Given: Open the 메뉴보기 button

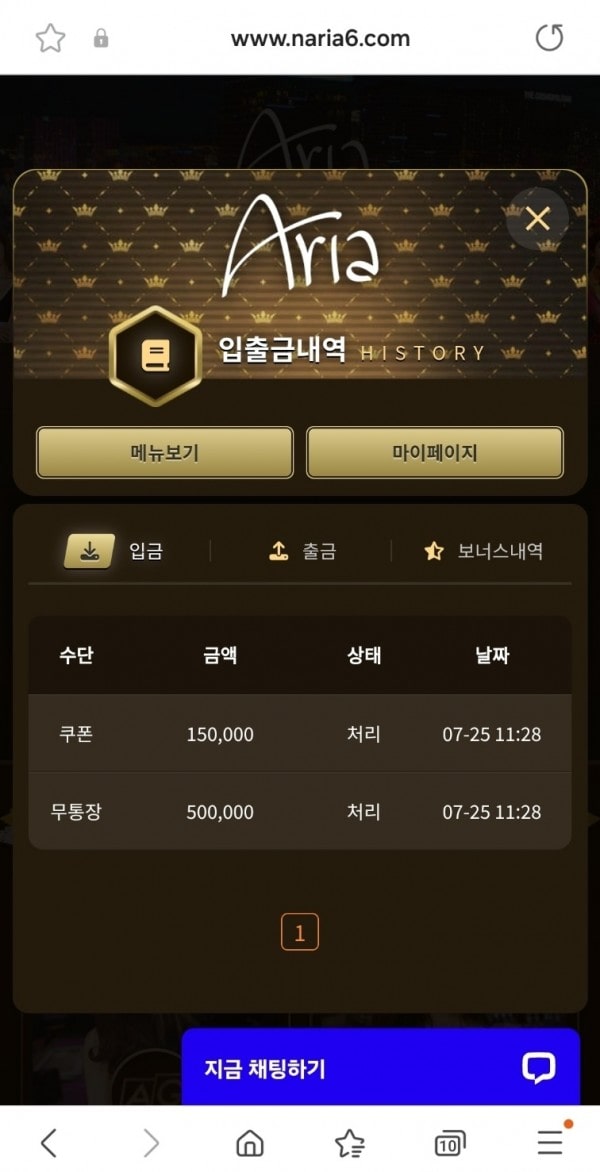Looking at the screenshot, I should [x=164, y=452].
